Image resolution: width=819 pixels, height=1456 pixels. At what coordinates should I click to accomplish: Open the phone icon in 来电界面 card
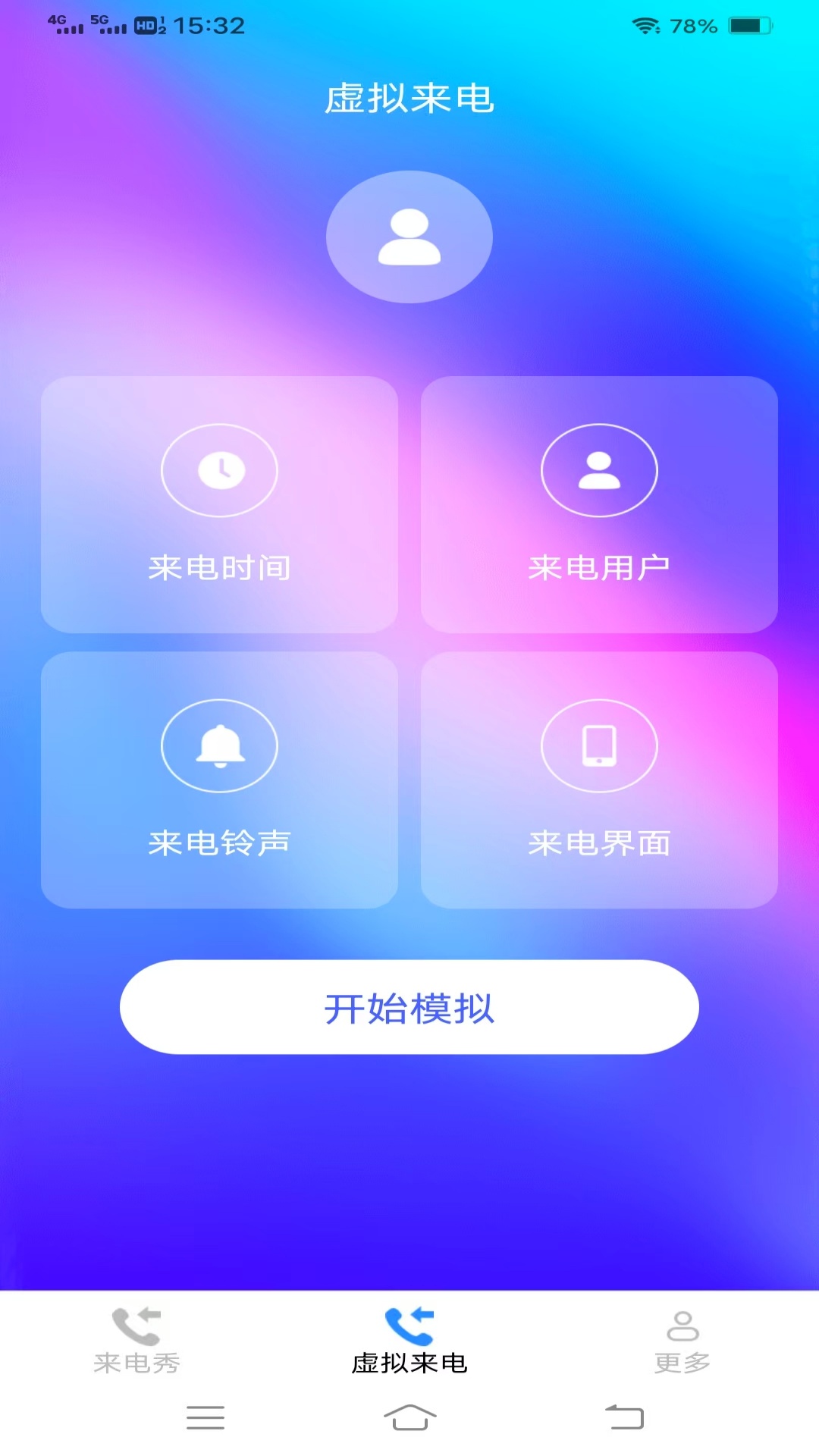(600, 745)
